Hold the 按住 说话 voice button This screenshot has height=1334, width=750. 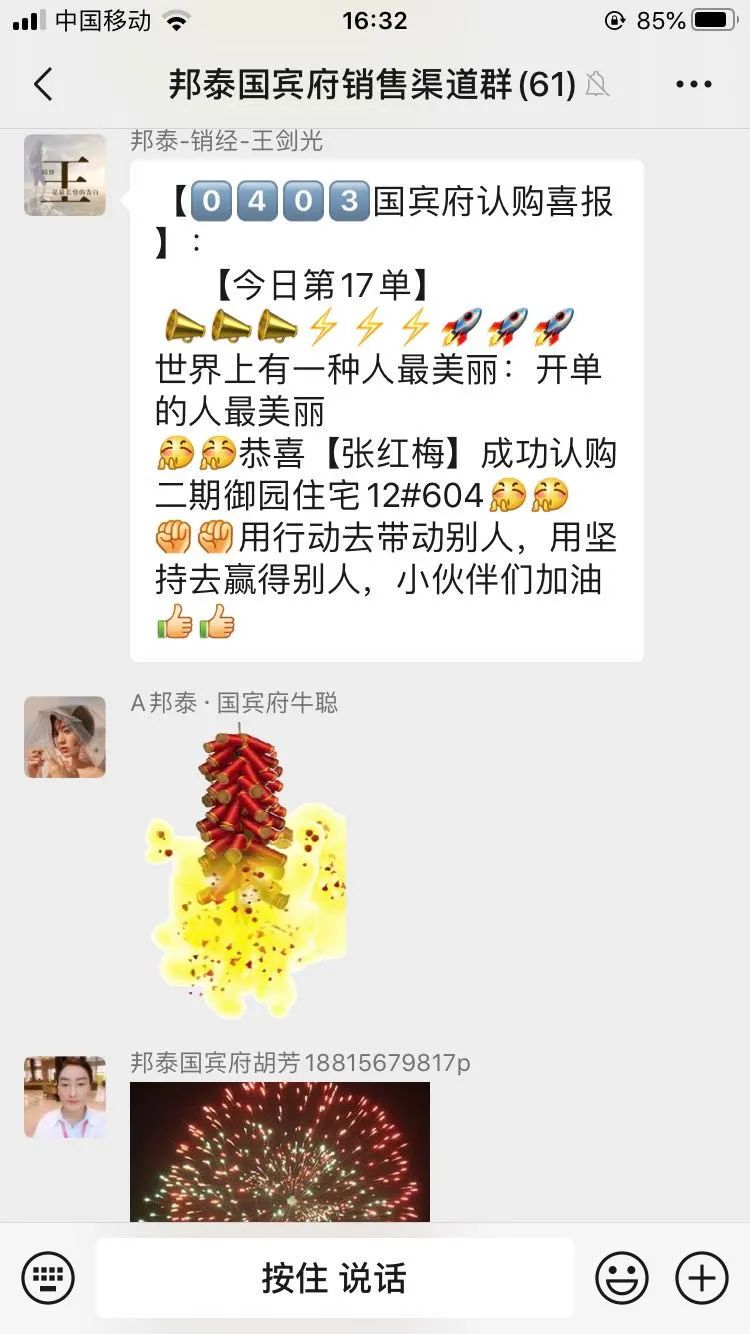[x=335, y=1277]
